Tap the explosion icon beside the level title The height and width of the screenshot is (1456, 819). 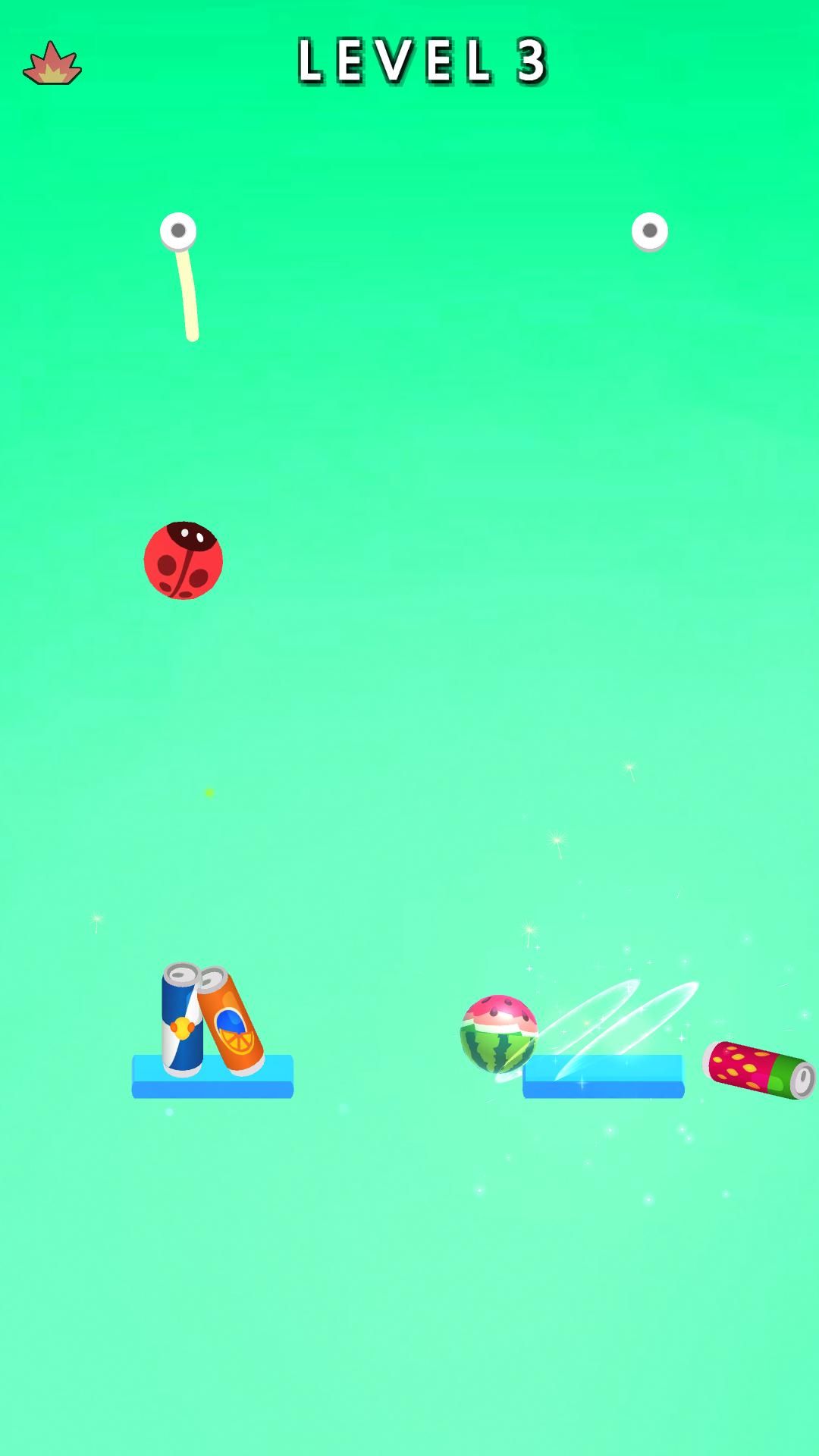point(52,64)
